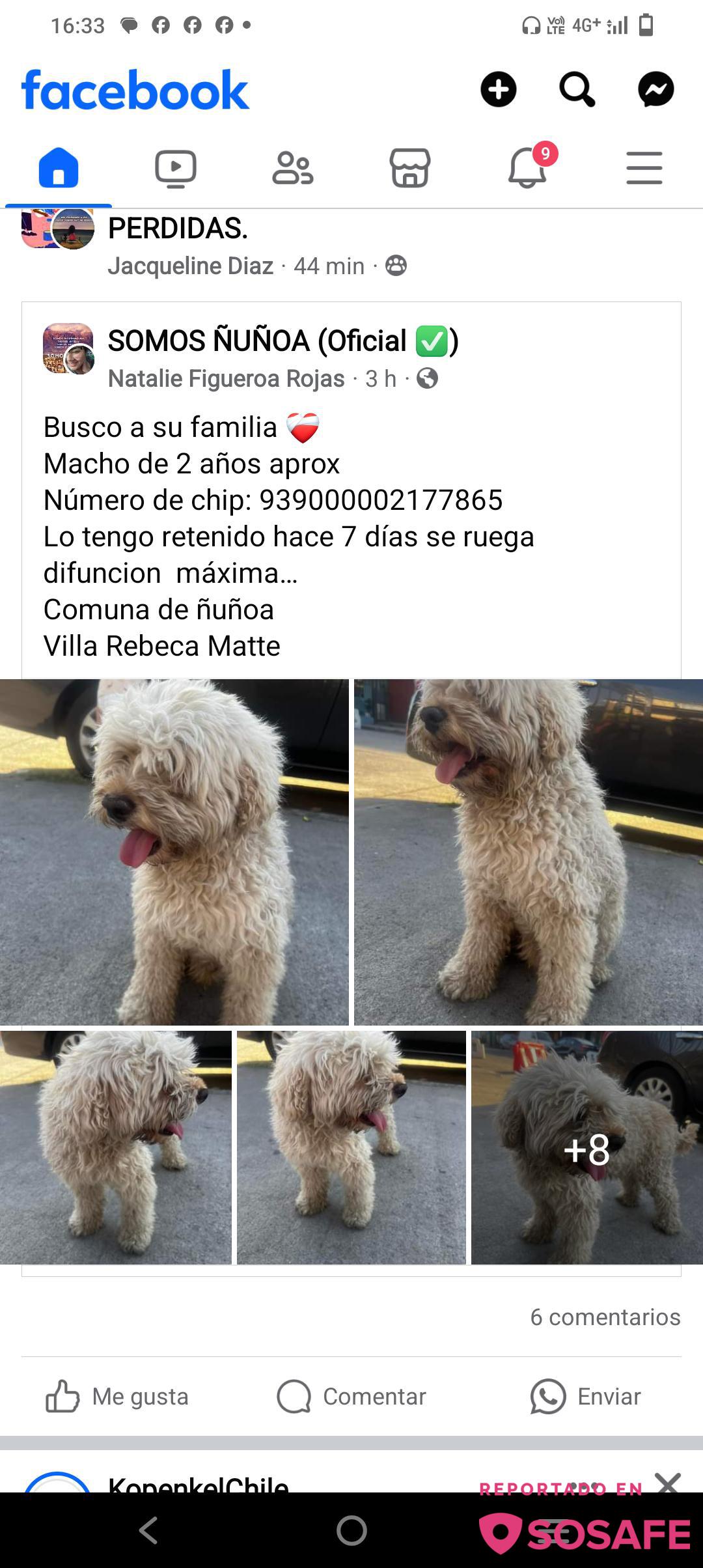Tap the plus icon to create a post
This screenshot has width=703, height=1568.
click(498, 89)
